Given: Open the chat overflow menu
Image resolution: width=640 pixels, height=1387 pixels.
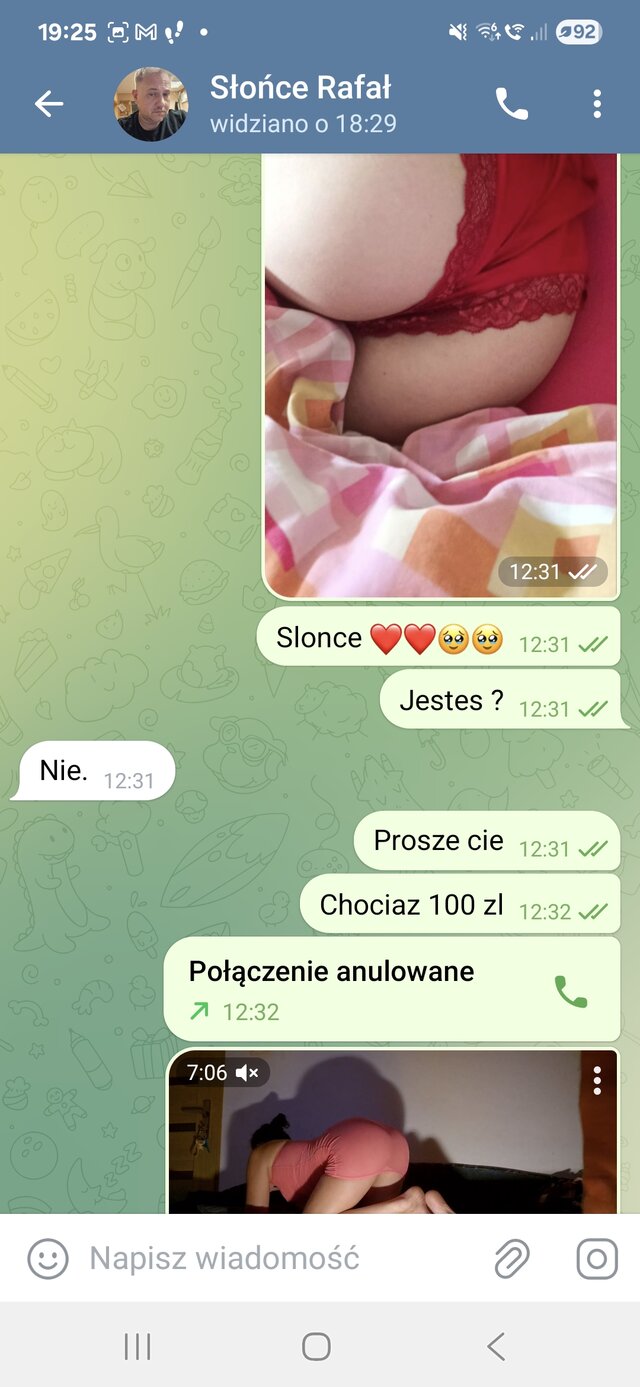Looking at the screenshot, I should [597, 104].
